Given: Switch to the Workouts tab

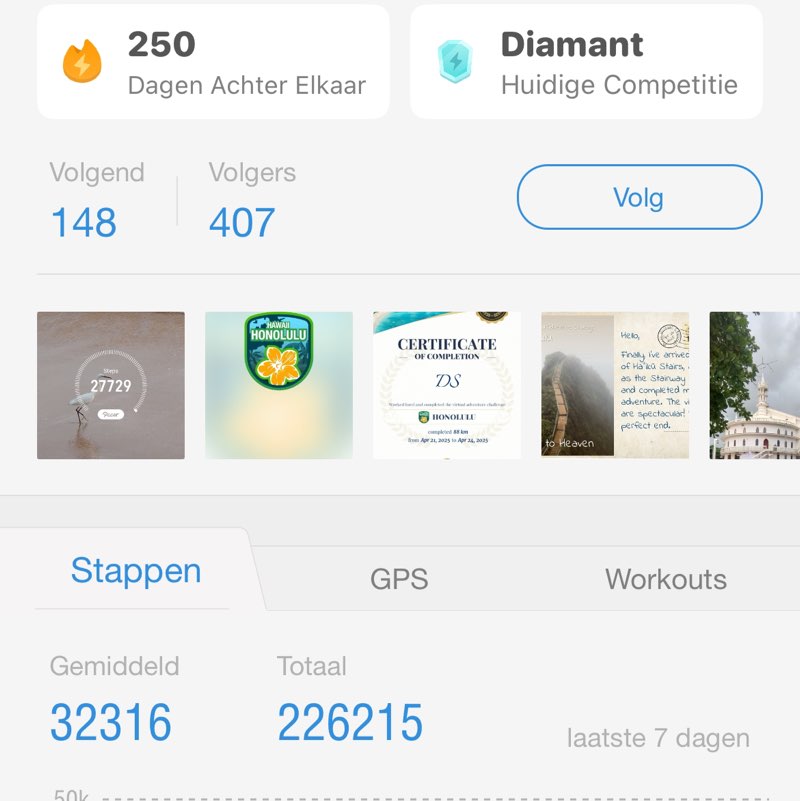Looking at the screenshot, I should (x=666, y=578).
